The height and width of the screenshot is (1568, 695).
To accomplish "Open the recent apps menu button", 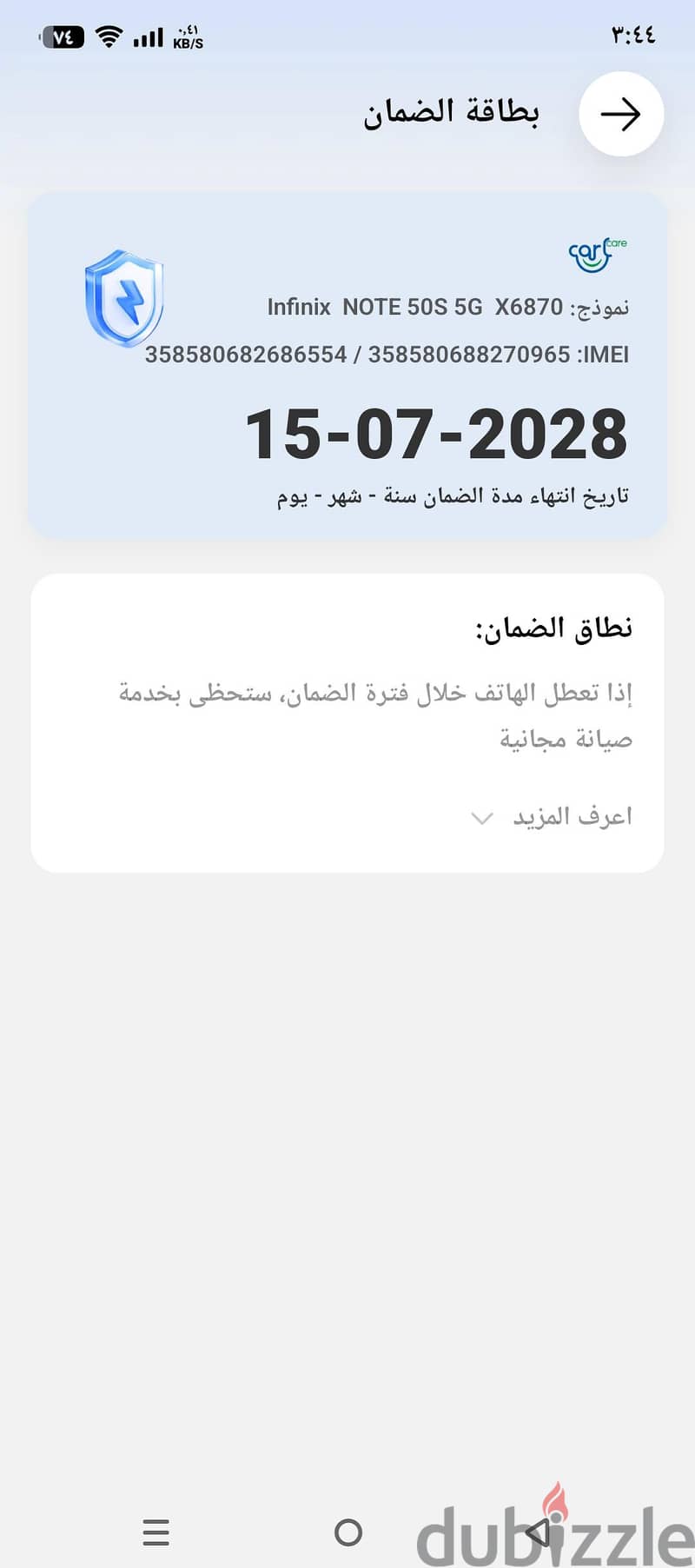I will point(156,1532).
